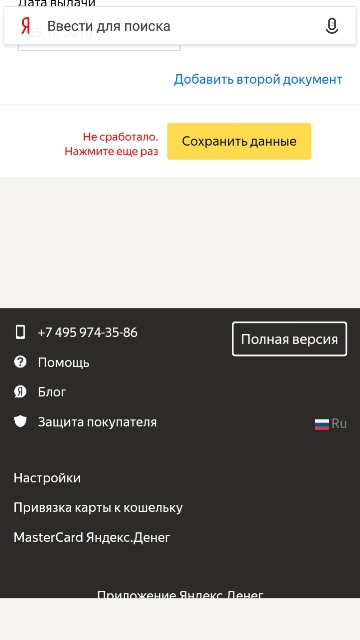
Task: Change the language via the Ru flag
Action: [331, 424]
